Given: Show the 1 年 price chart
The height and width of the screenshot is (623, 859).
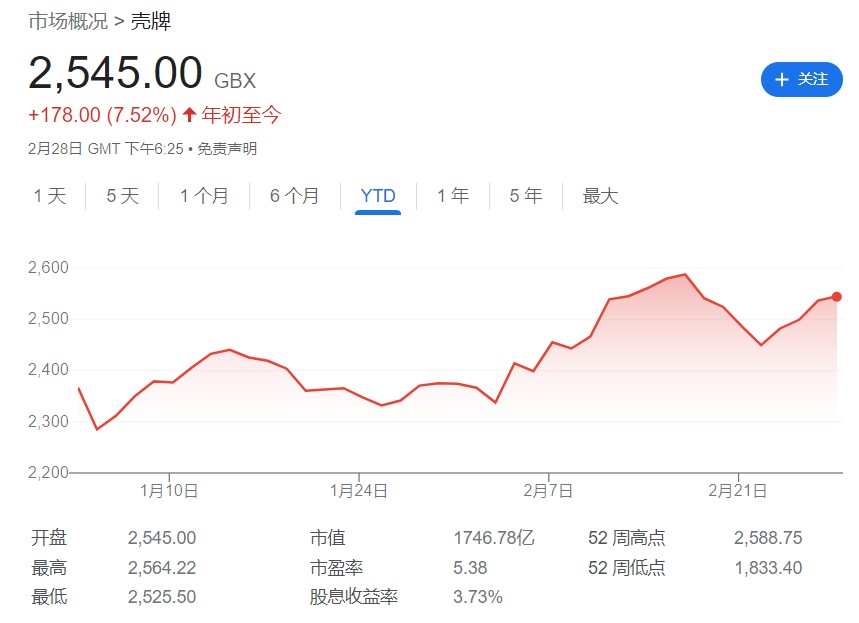Looking at the screenshot, I should click(x=452, y=196).
